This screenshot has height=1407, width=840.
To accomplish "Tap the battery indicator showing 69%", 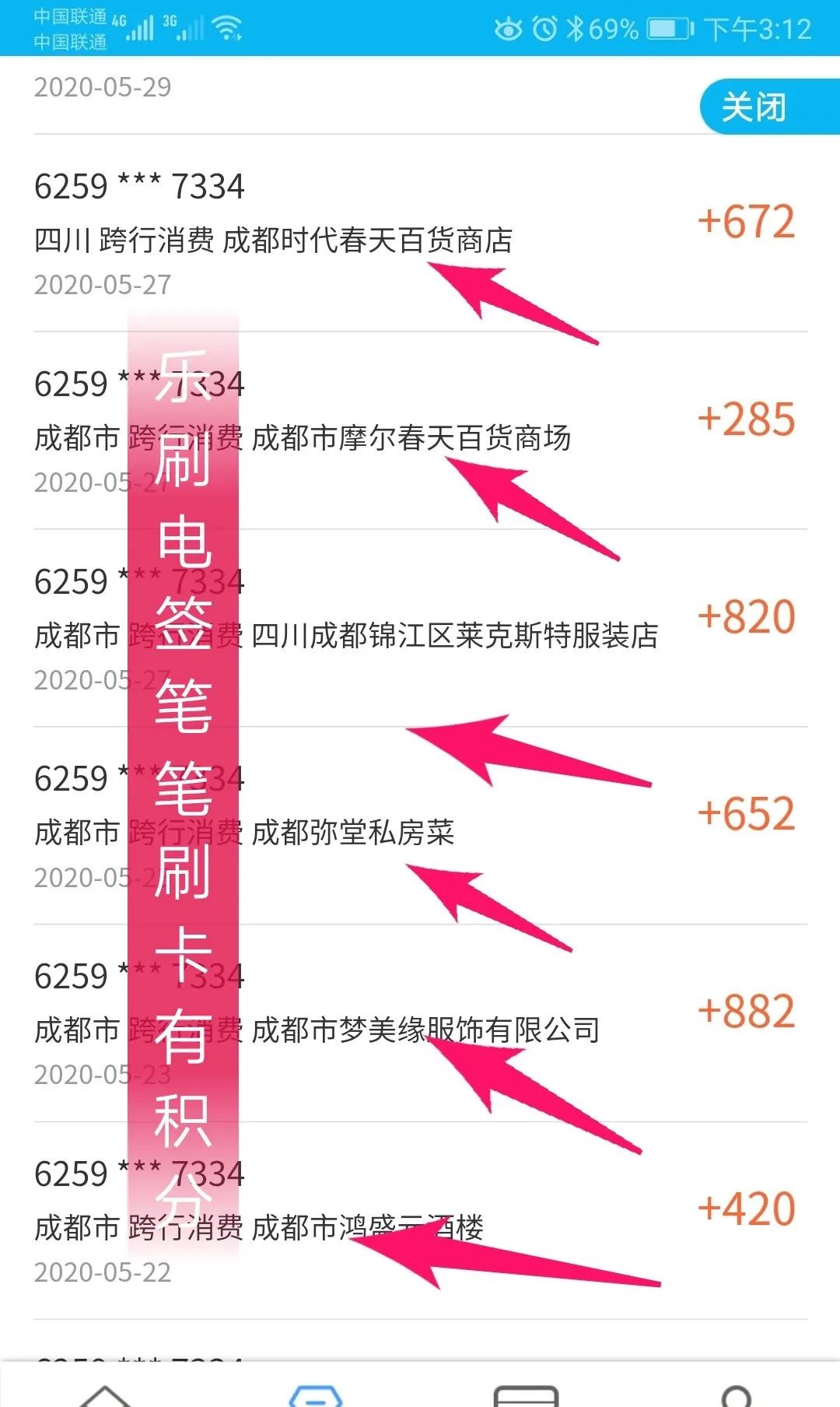I will (x=665, y=27).
